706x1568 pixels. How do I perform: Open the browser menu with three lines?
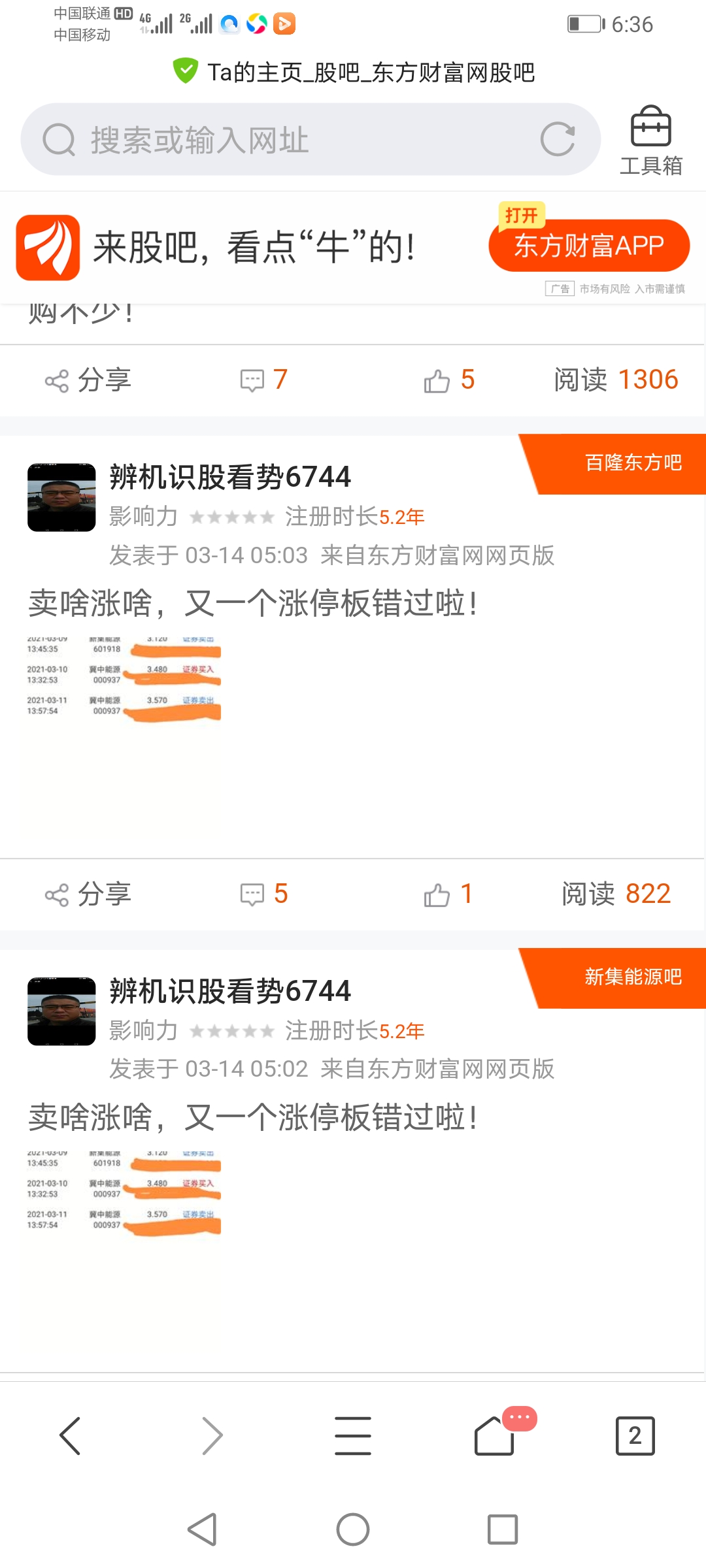(353, 1435)
